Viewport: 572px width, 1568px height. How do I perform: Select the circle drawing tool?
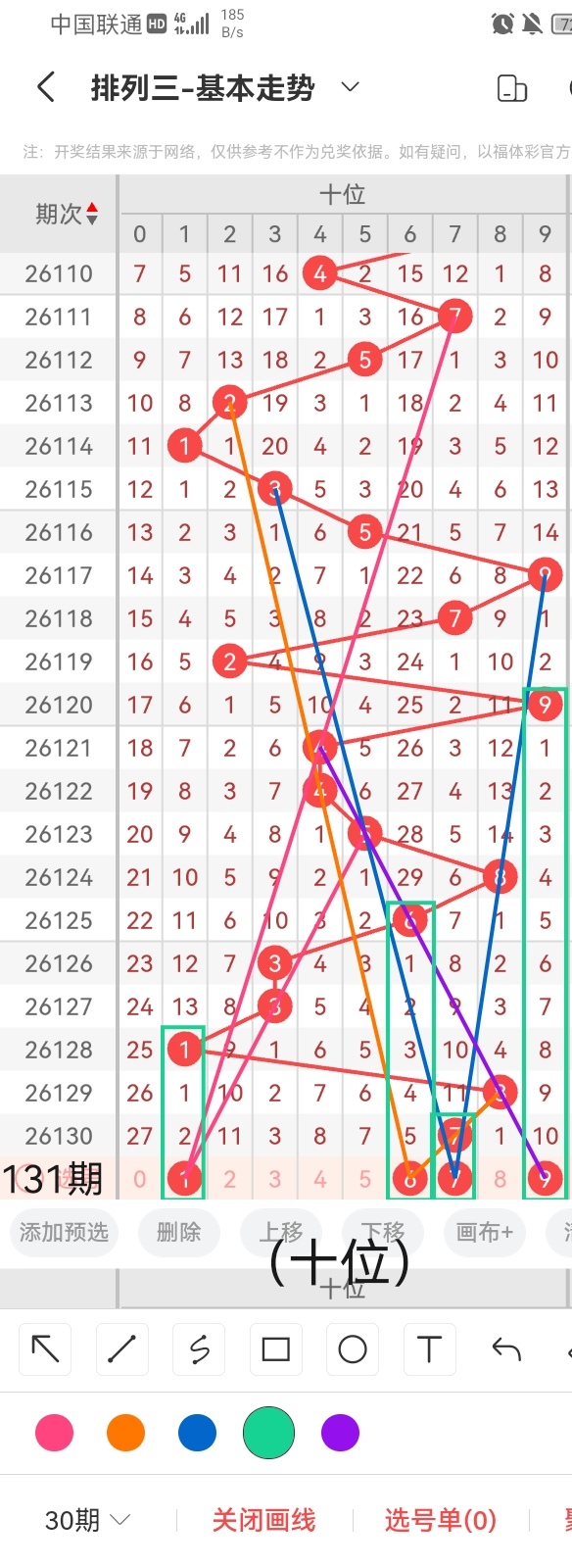coord(352,1349)
